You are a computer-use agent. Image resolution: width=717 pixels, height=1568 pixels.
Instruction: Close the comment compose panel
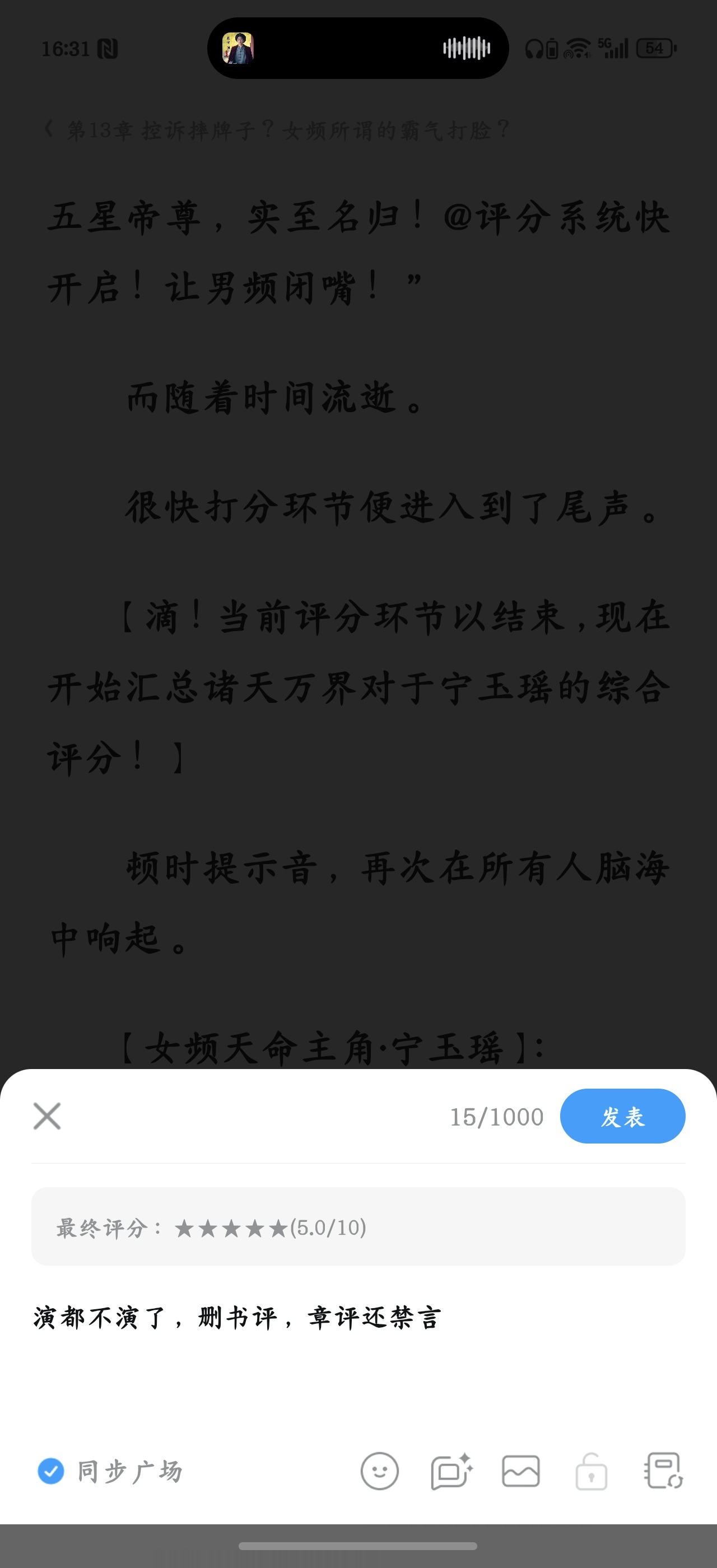[x=47, y=1116]
